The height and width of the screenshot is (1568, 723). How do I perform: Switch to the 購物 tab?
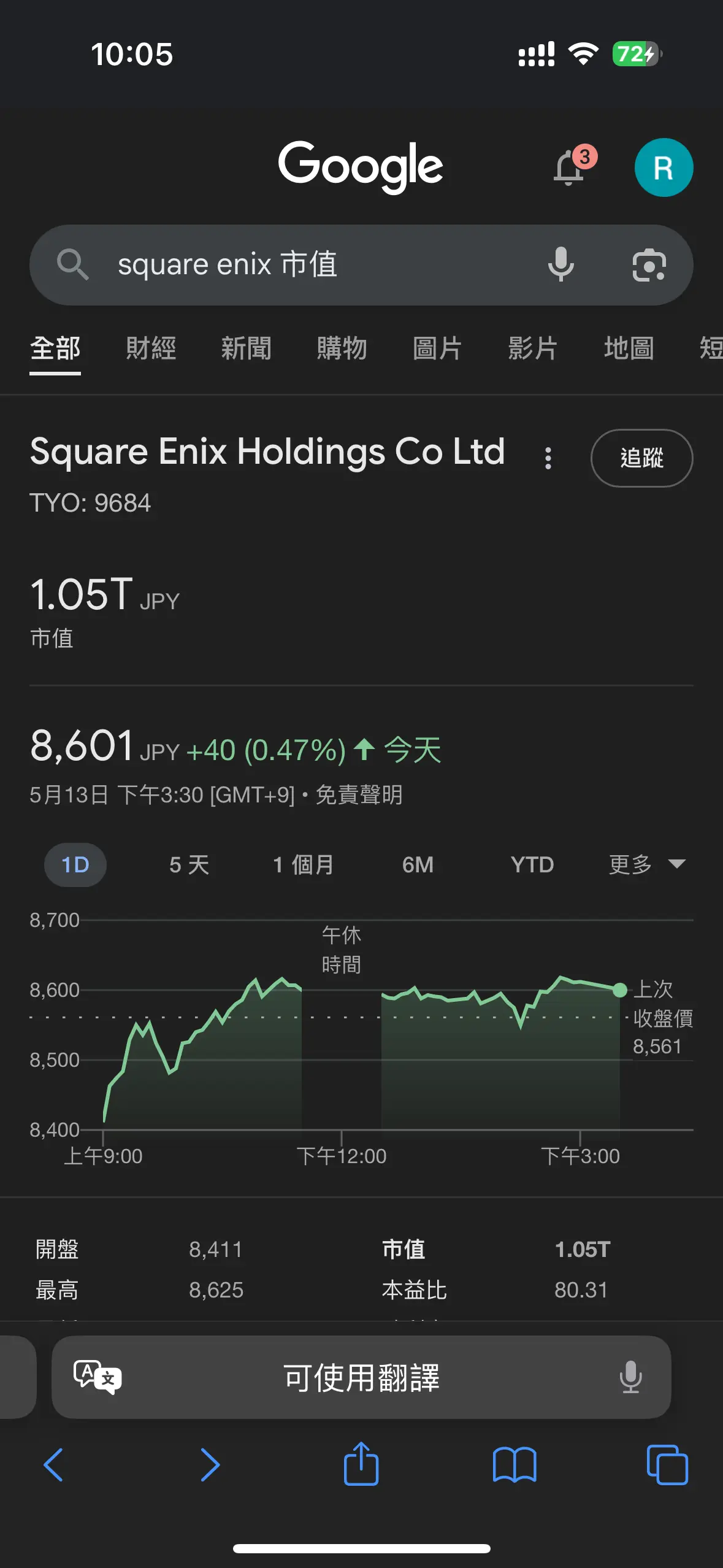click(342, 348)
